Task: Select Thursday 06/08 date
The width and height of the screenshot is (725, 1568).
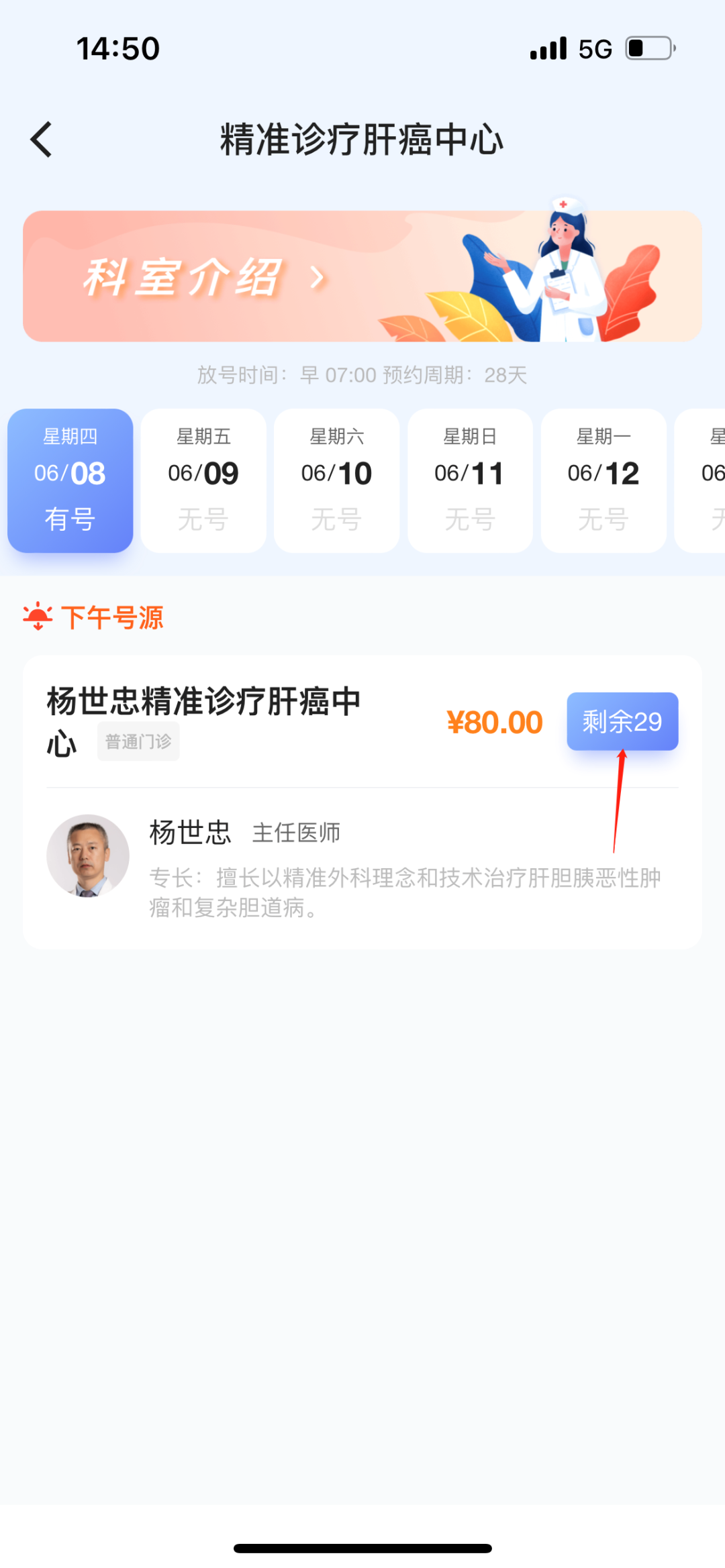Action: [70, 480]
